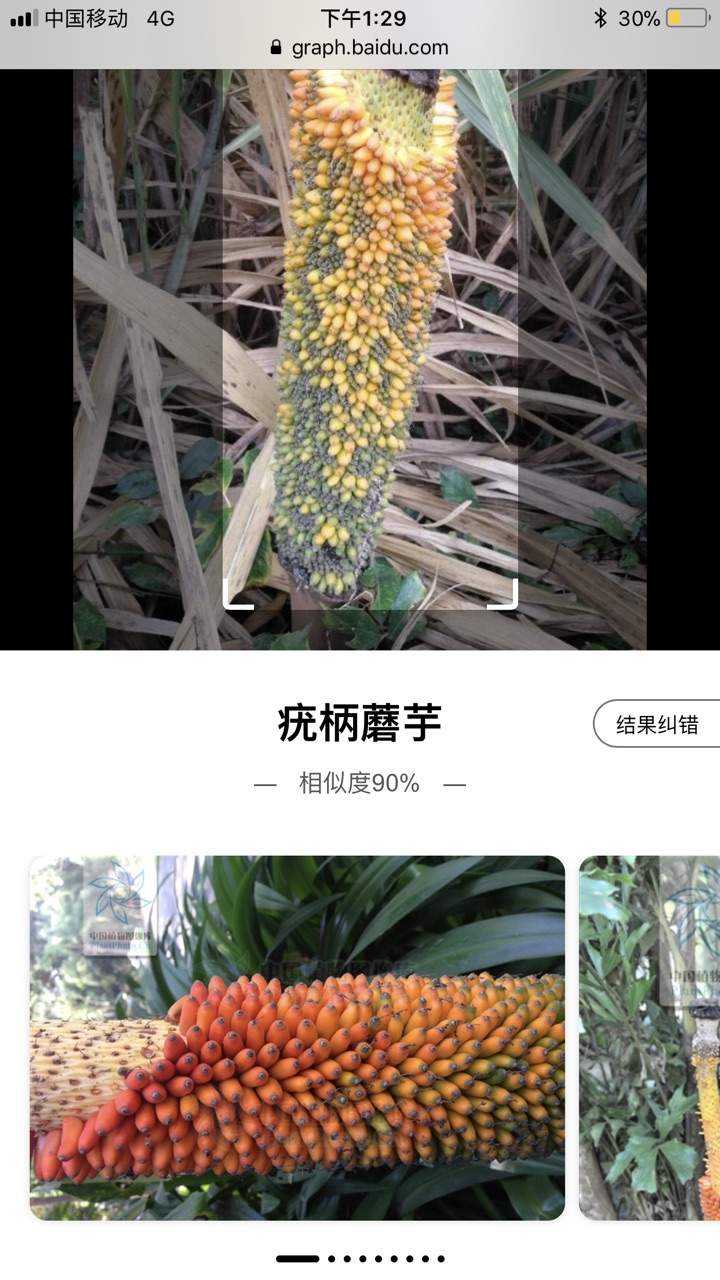Tap the 结果纠错 button
Image resolution: width=720 pixels, height=1280 pixels.
tap(657, 724)
